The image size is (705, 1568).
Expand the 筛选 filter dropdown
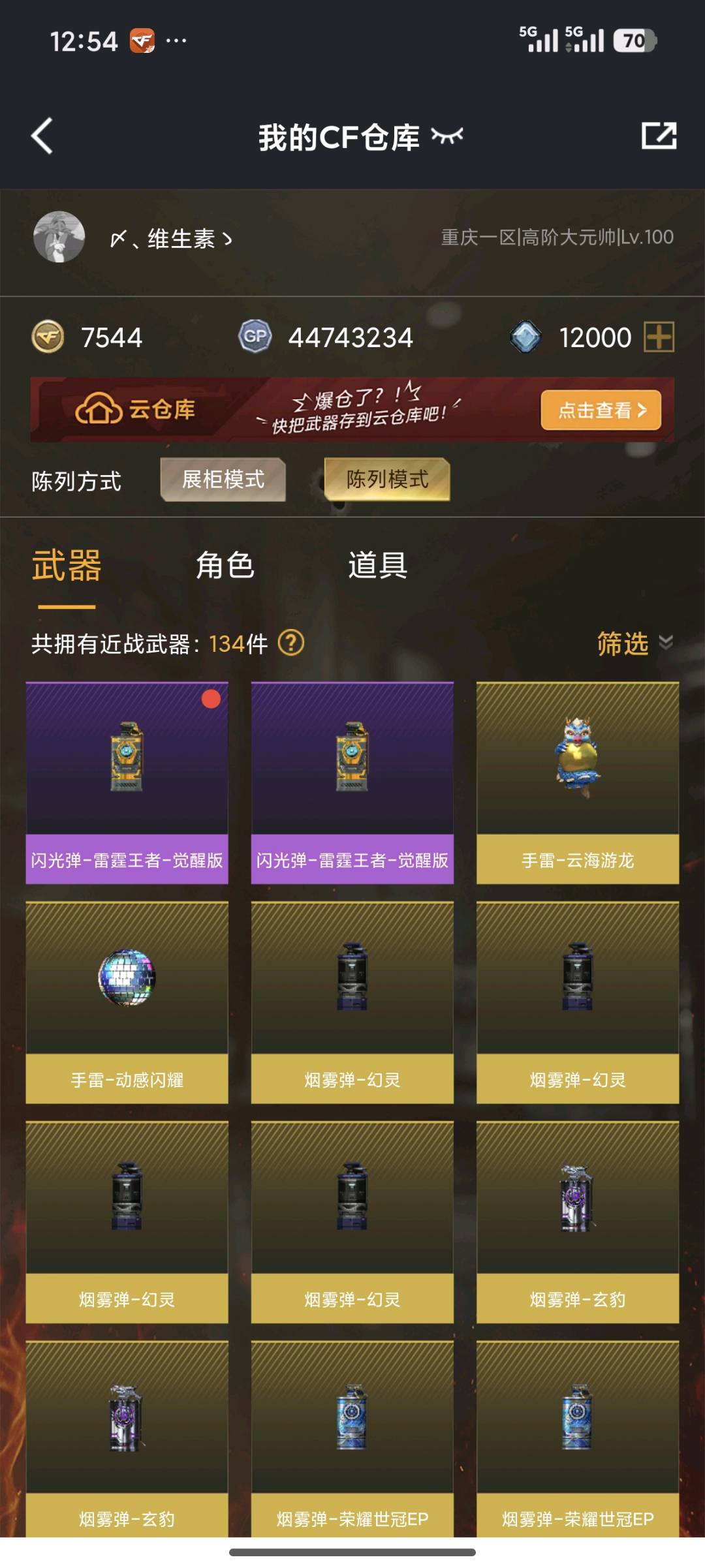tap(633, 643)
